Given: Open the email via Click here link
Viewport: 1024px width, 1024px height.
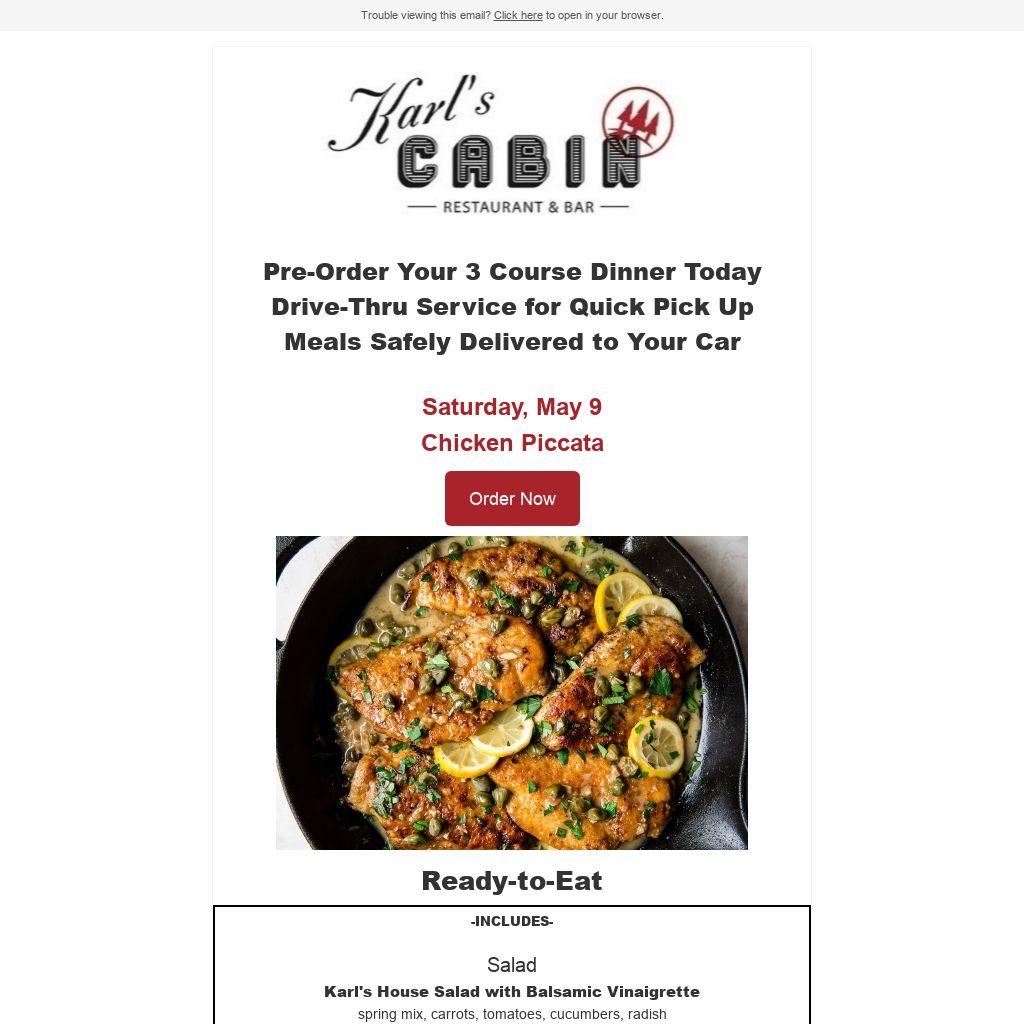Looking at the screenshot, I should [518, 15].
